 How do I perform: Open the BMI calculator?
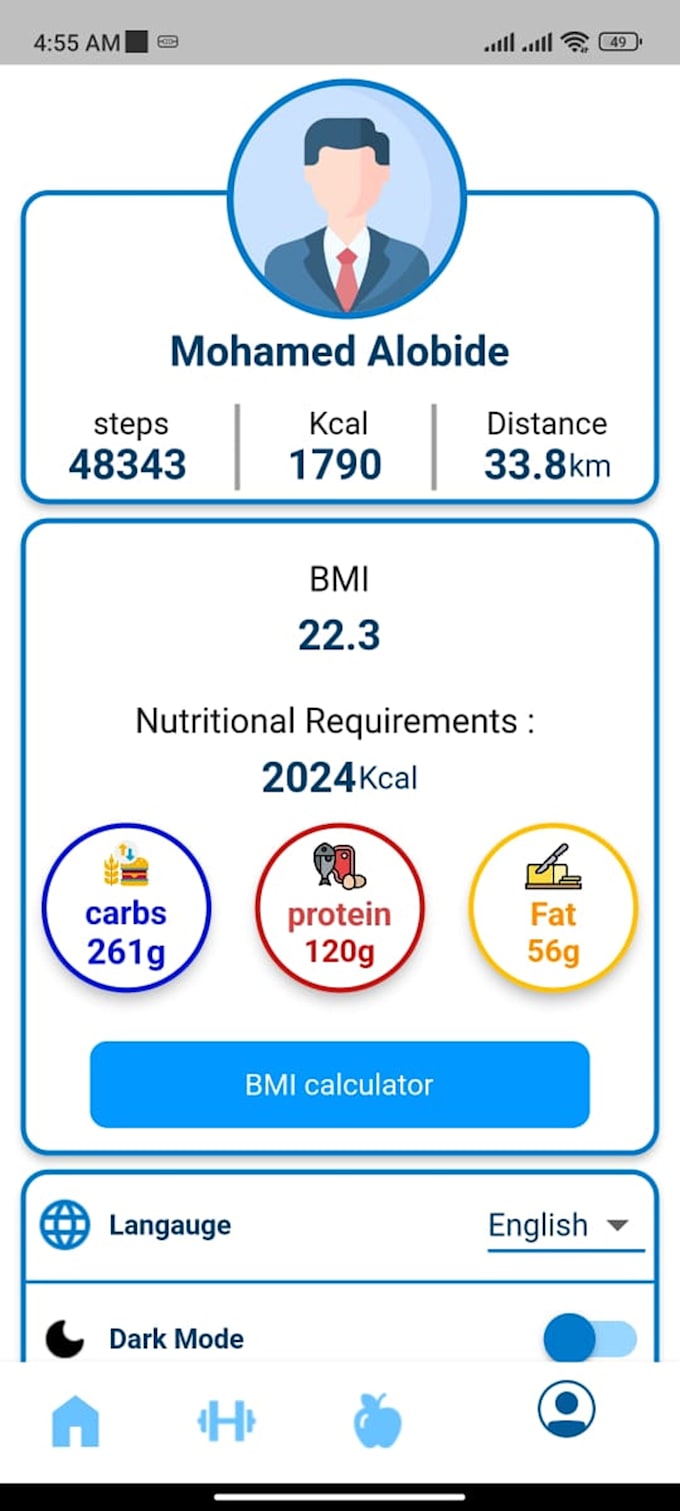339,1085
